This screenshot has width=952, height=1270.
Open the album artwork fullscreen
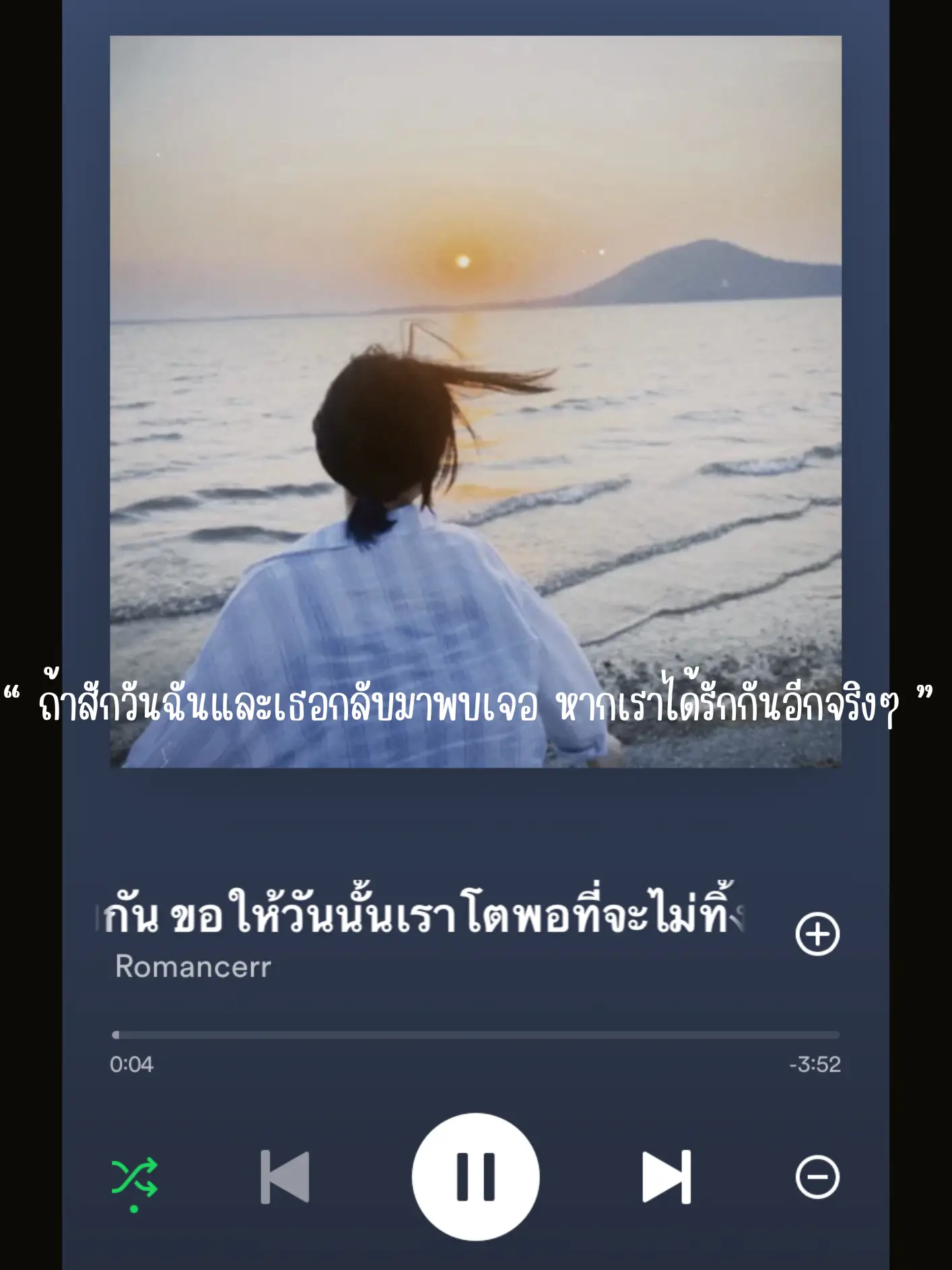coord(476,404)
